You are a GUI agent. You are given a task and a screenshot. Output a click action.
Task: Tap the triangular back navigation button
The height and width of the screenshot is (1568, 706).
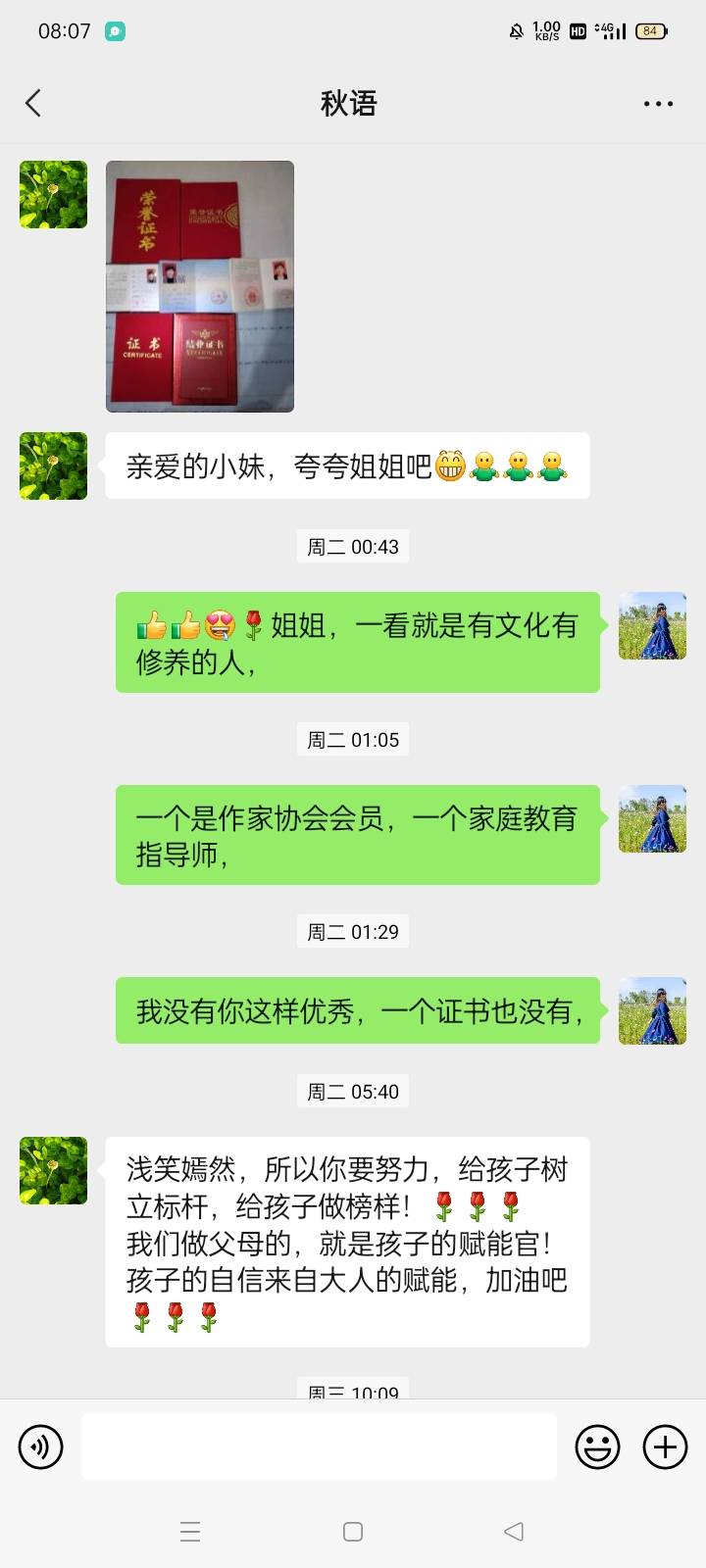point(514,1530)
